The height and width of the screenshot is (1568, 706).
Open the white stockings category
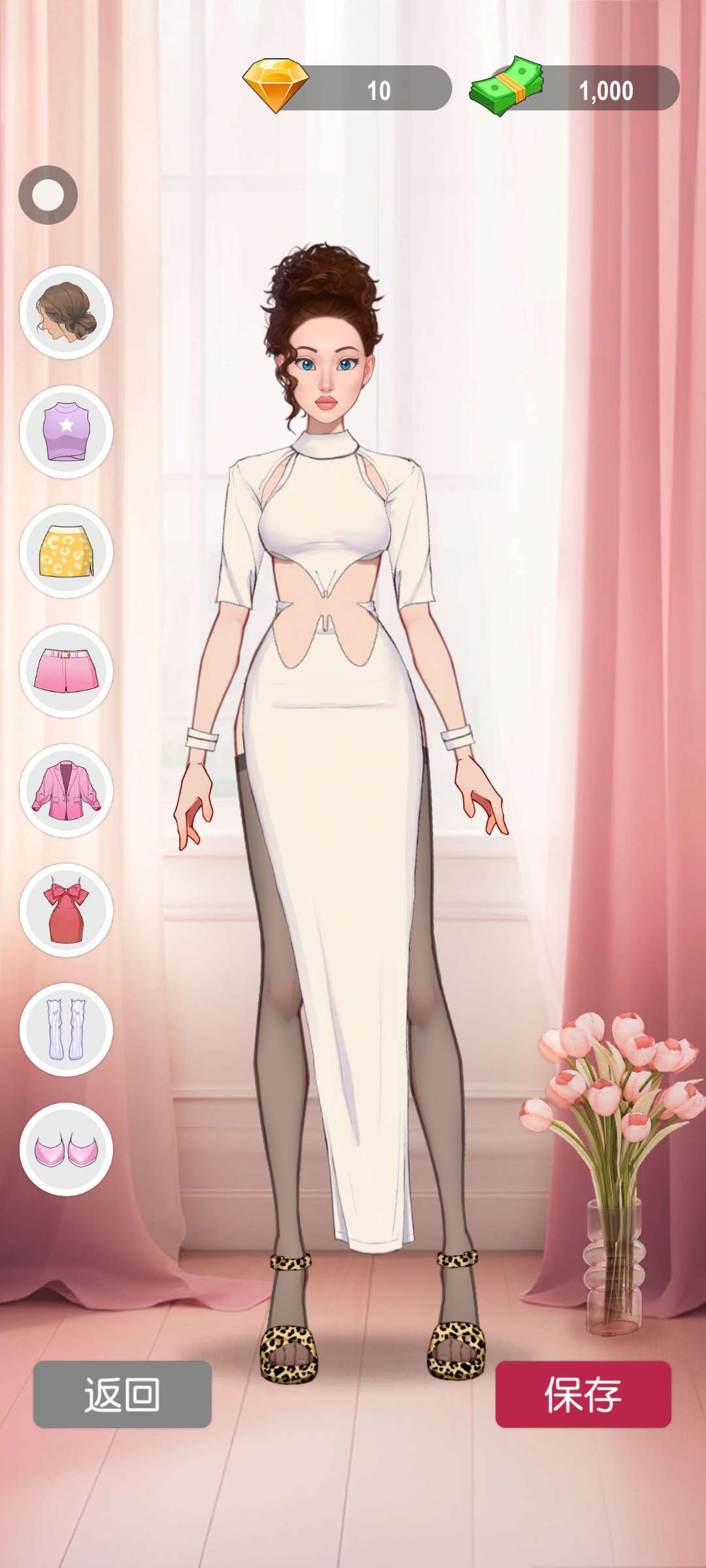coord(66,1030)
